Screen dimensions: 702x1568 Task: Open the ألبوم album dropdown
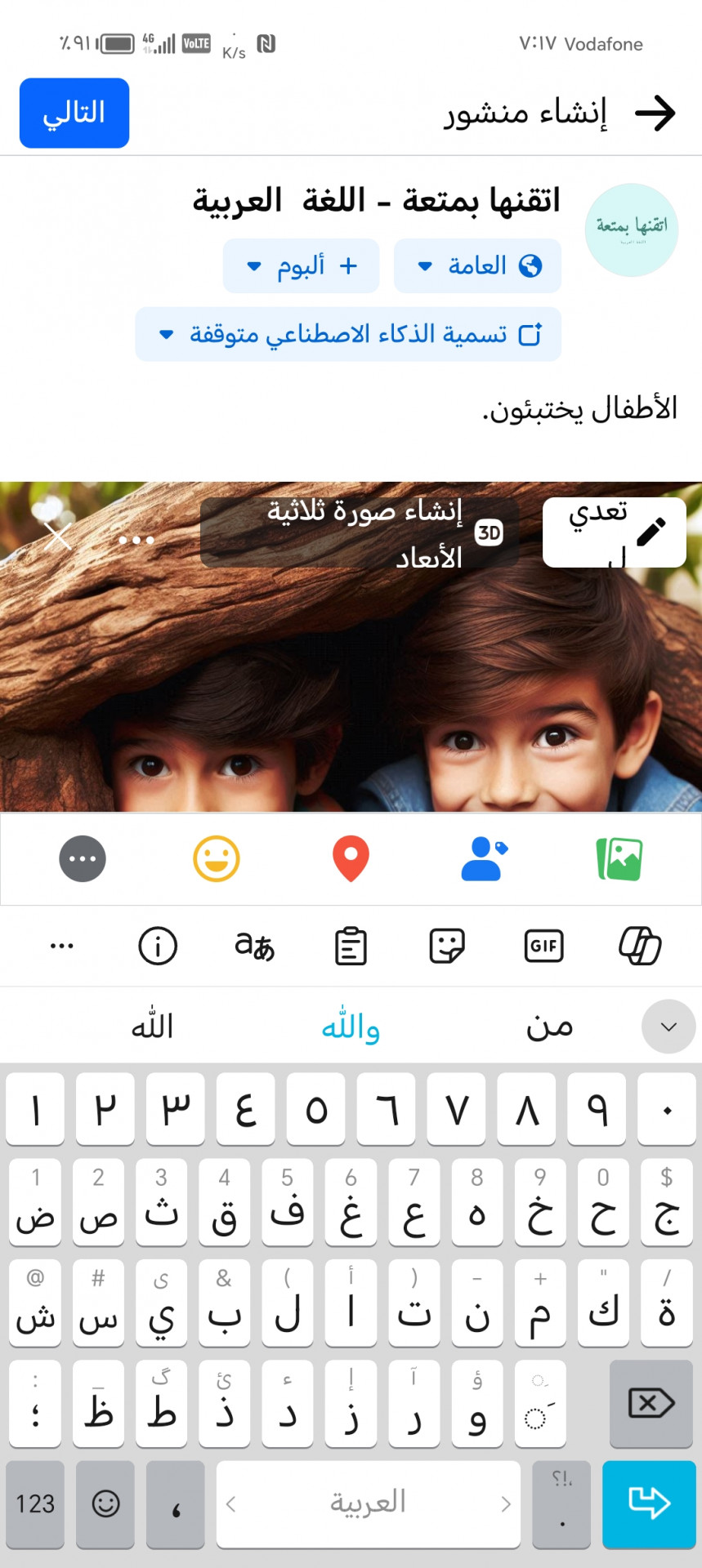(301, 265)
